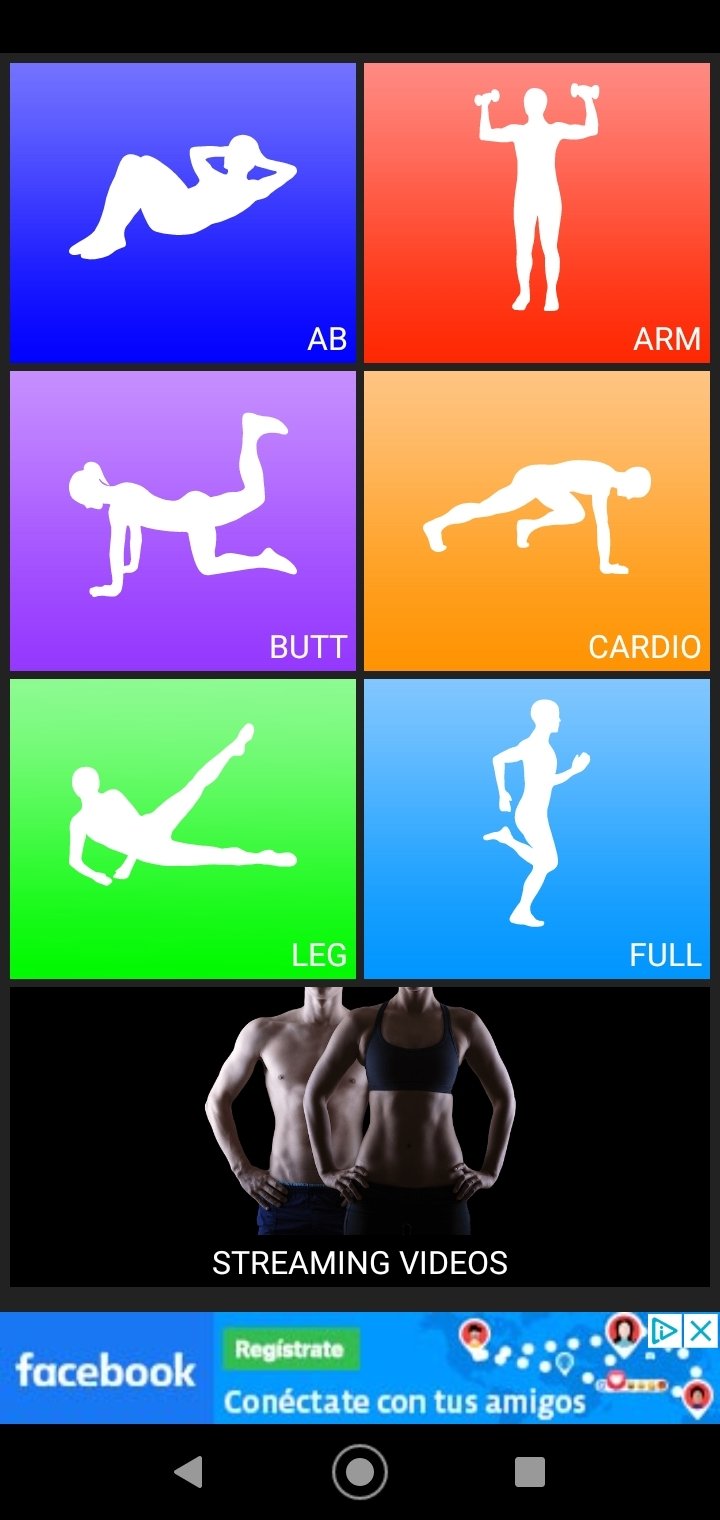Tap the system home button
Viewport: 720px width, 1520px height.
coord(360,1472)
